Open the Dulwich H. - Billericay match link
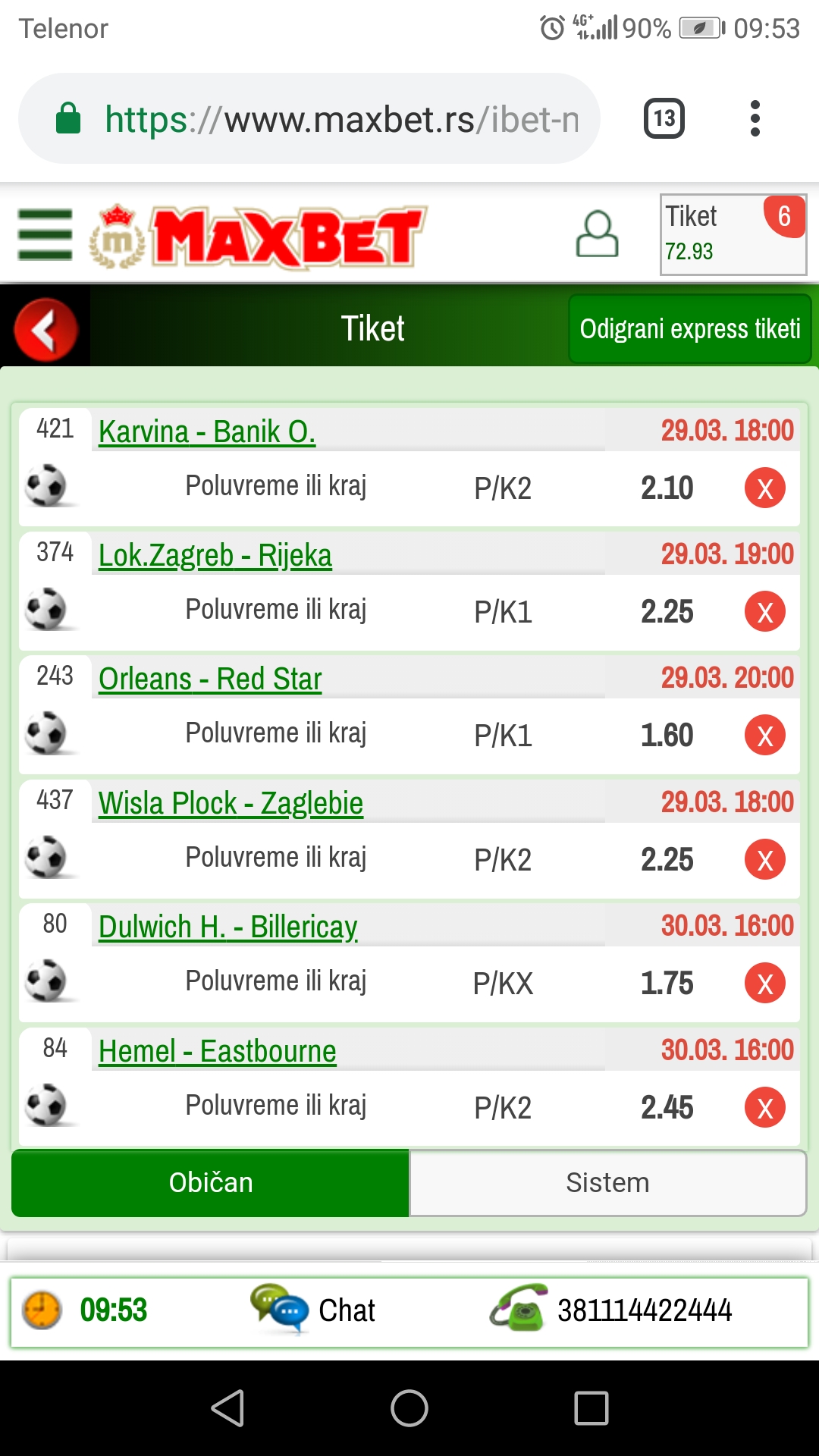The width and height of the screenshot is (819, 1456). point(228,927)
